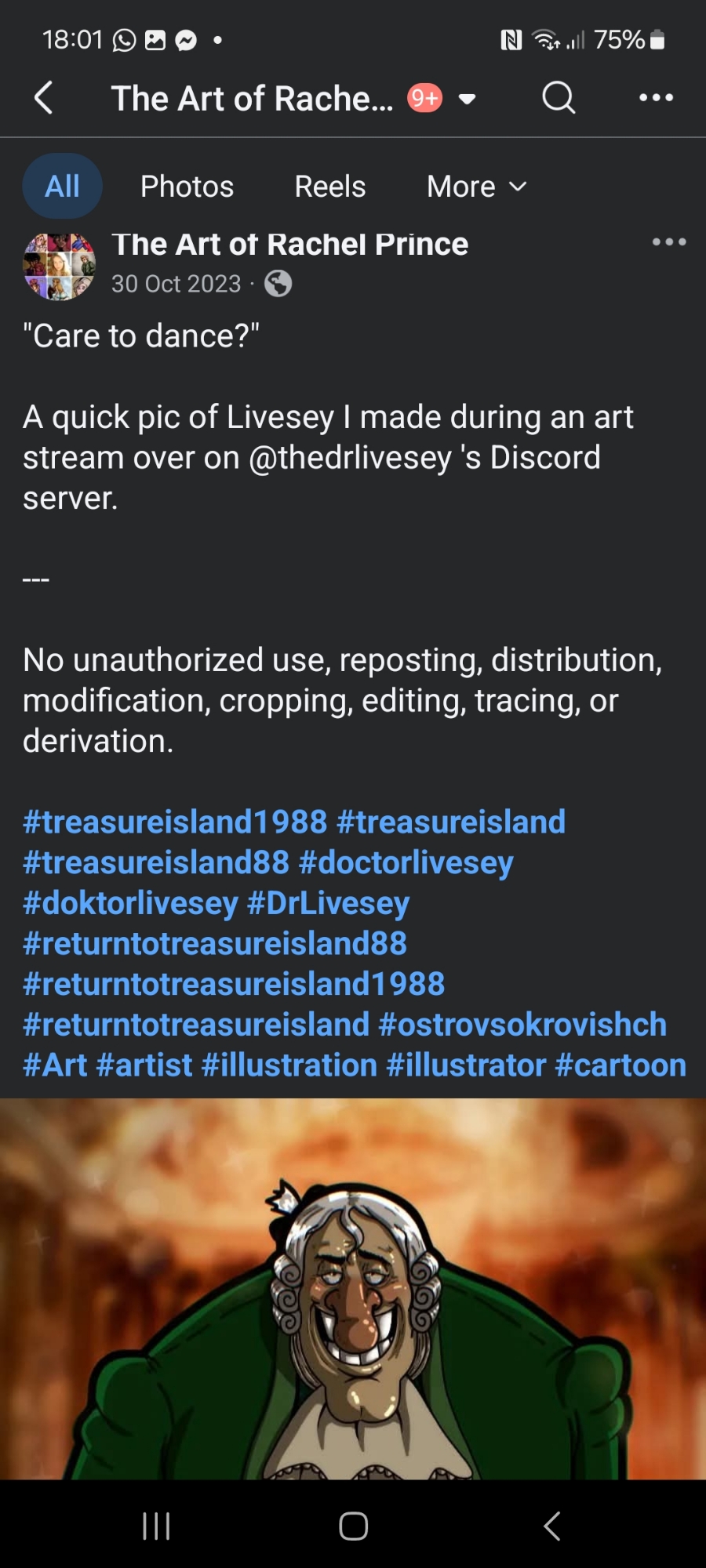Open The Art of Rachel Prince profile picture
The image size is (706, 1568).
tap(60, 267)
